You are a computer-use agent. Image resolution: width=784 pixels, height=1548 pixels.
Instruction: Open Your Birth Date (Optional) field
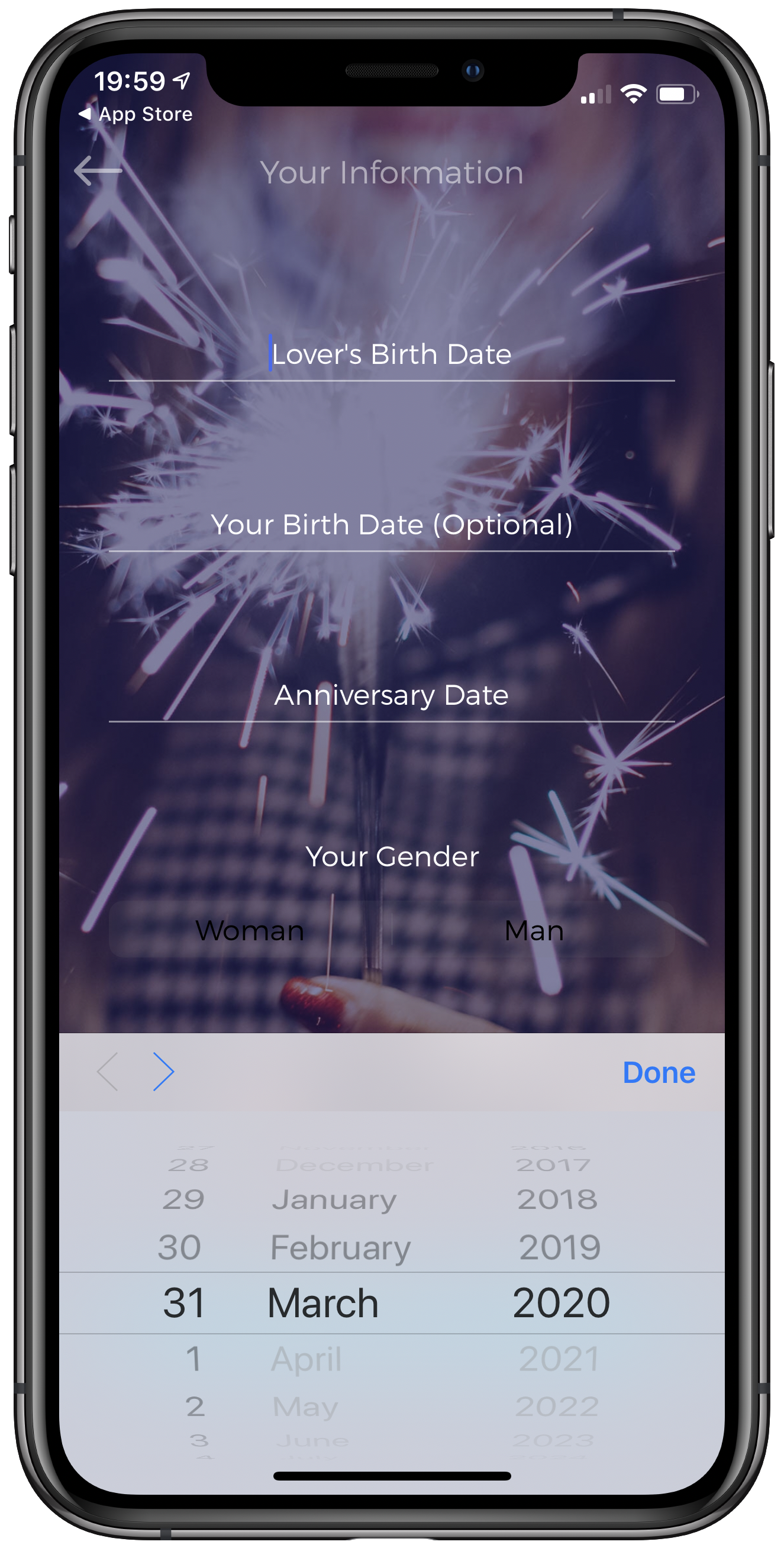392,525
